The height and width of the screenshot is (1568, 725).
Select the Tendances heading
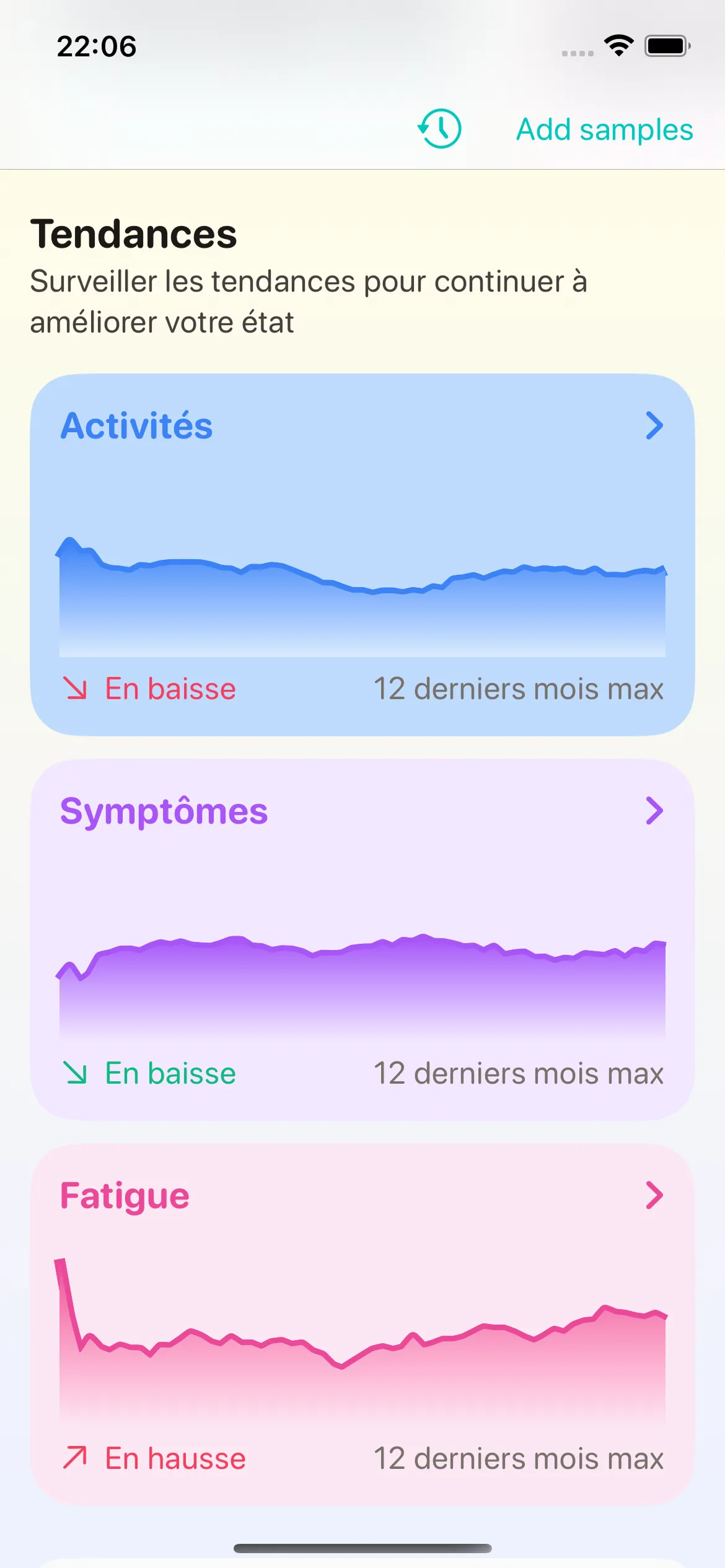[x=134, y=233]
